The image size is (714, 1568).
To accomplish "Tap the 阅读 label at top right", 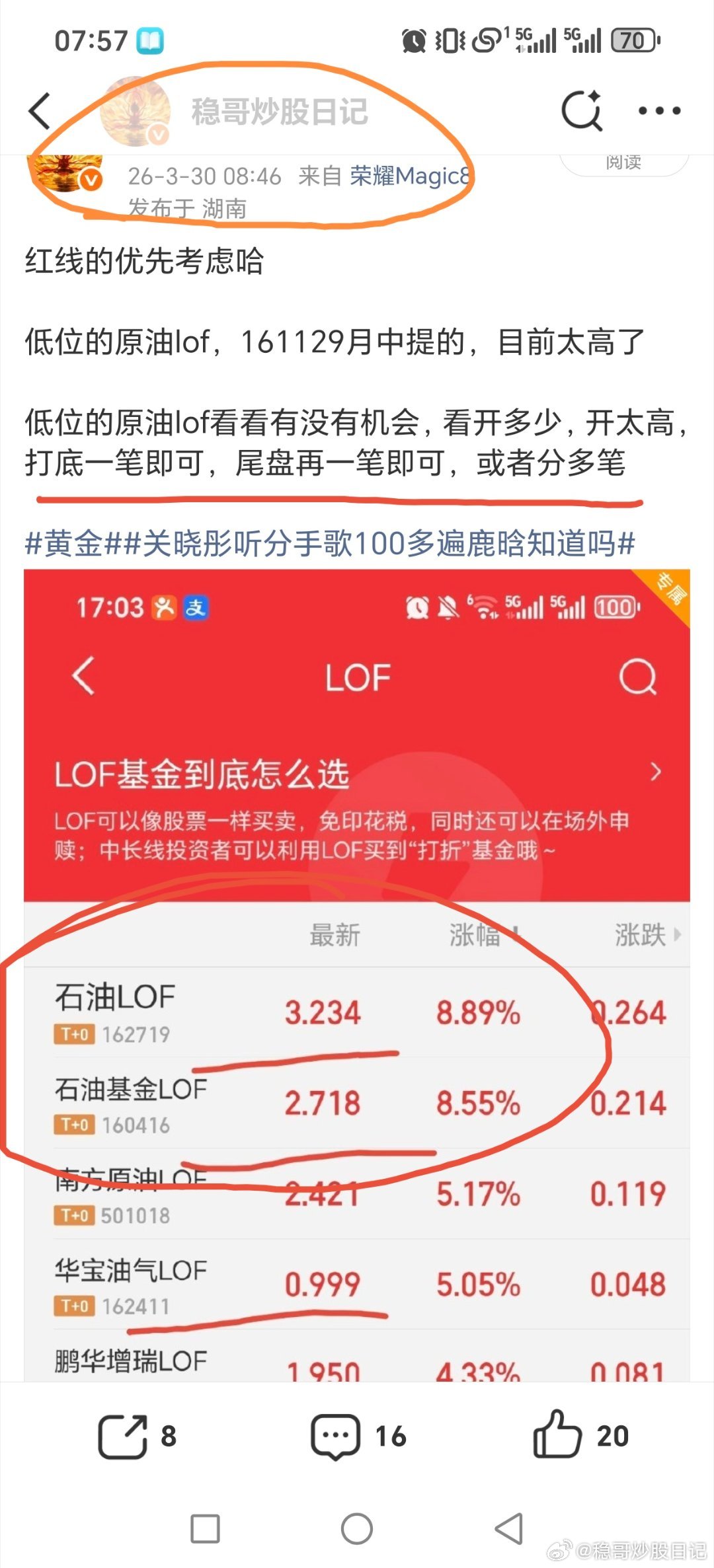I will click(624, 161).
